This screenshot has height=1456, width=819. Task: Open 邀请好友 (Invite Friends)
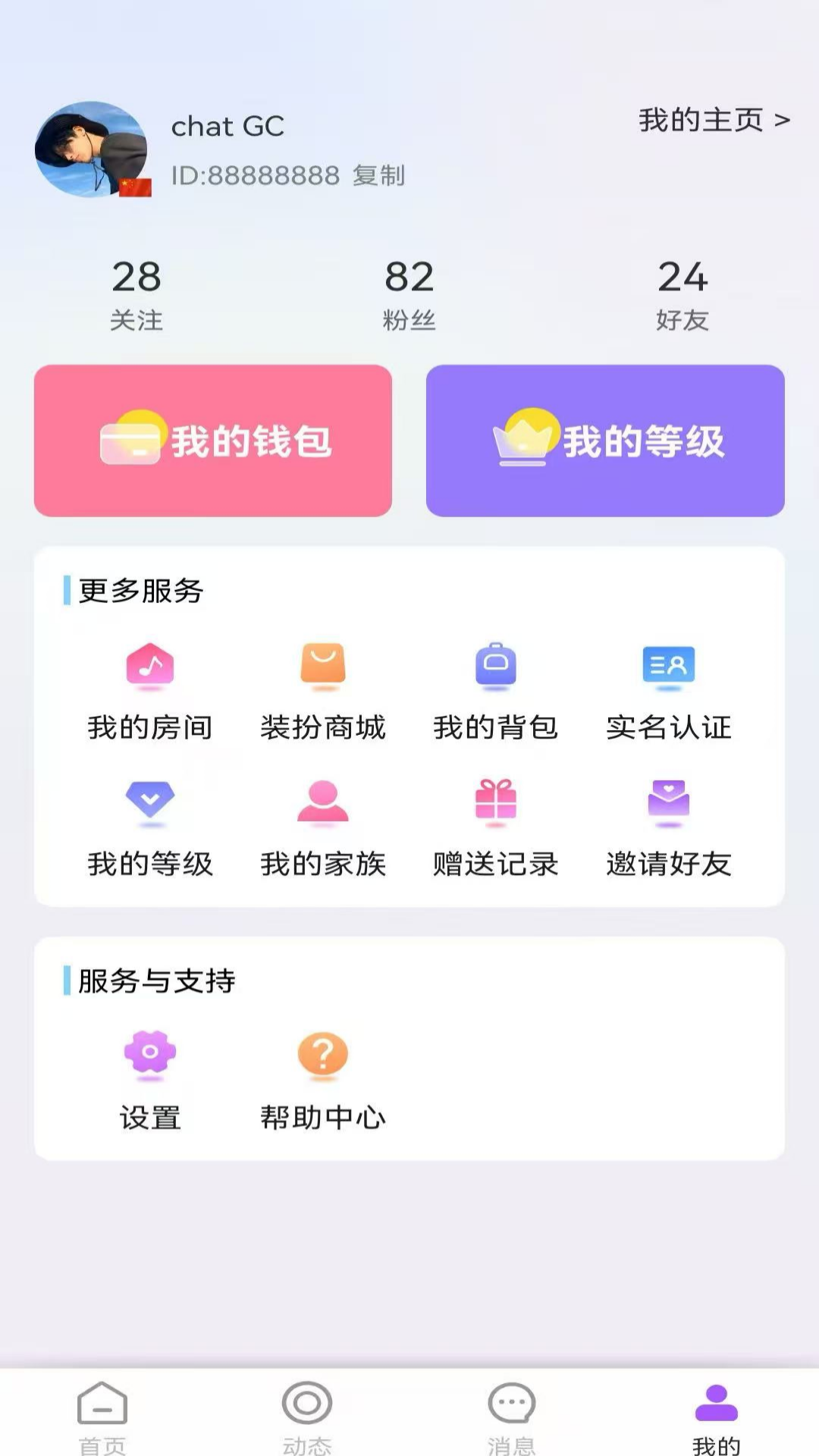coord(668,827)
